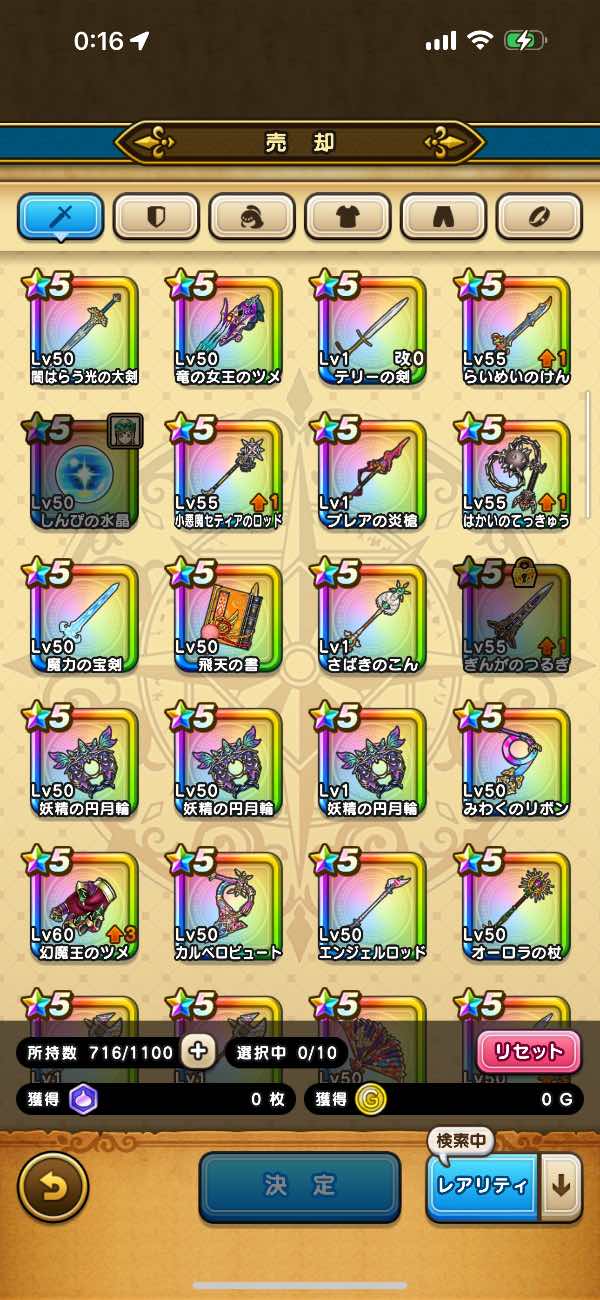Switch to the accessory equipment tab
The image size is (600, 1300).
tap(539, 217)
